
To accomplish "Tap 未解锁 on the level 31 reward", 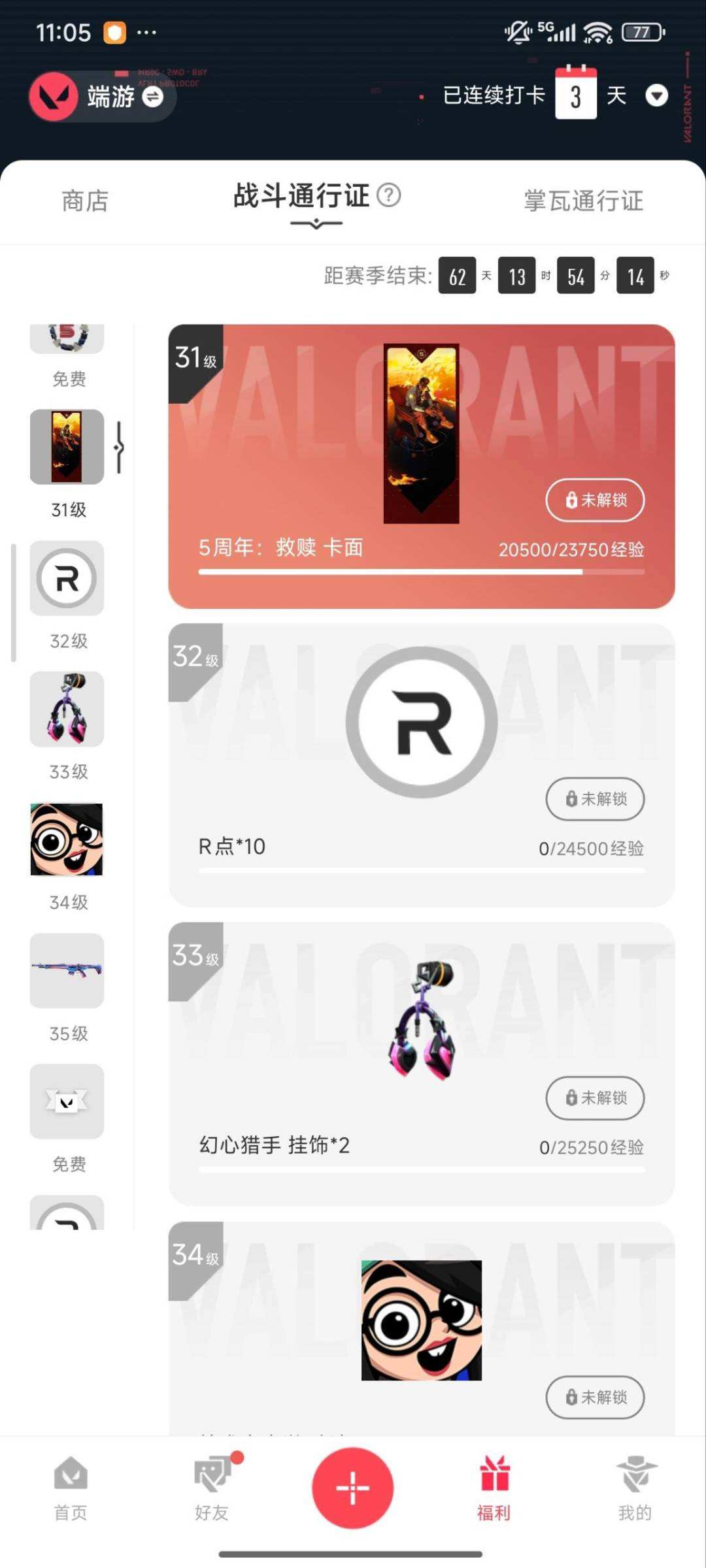I will point(595,500).
